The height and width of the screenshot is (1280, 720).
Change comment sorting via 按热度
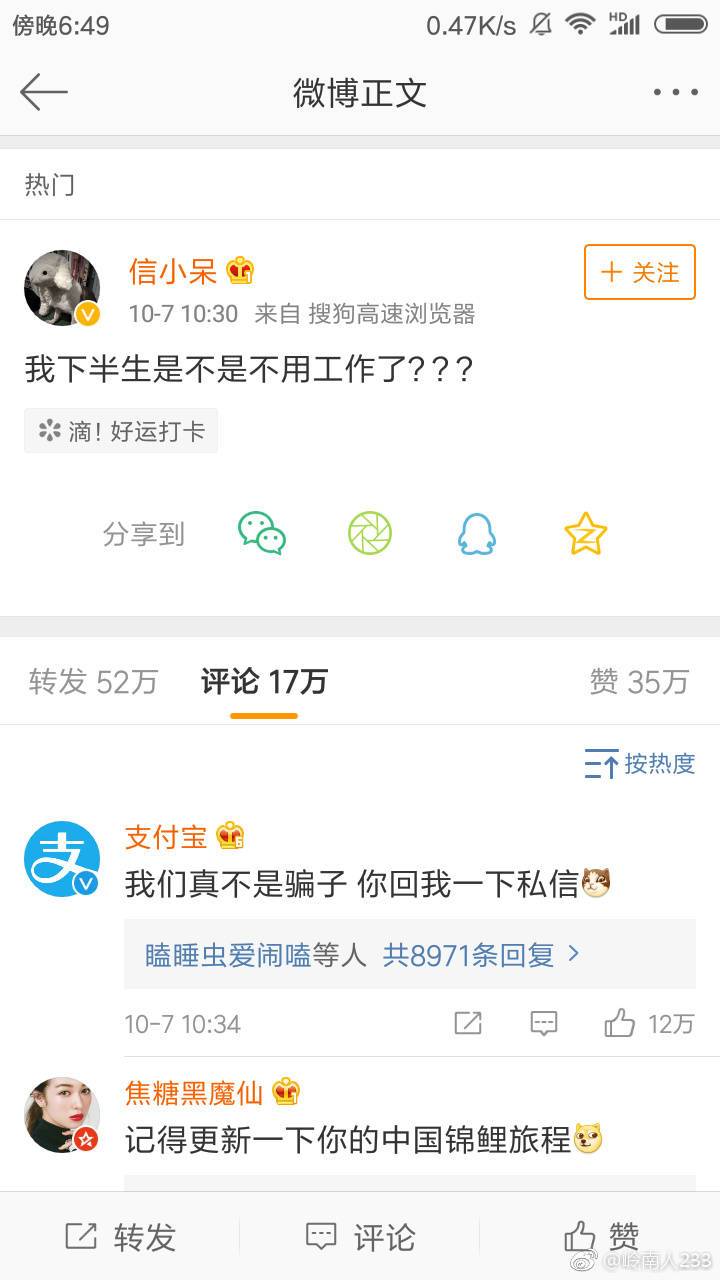(x=640, y=764)
